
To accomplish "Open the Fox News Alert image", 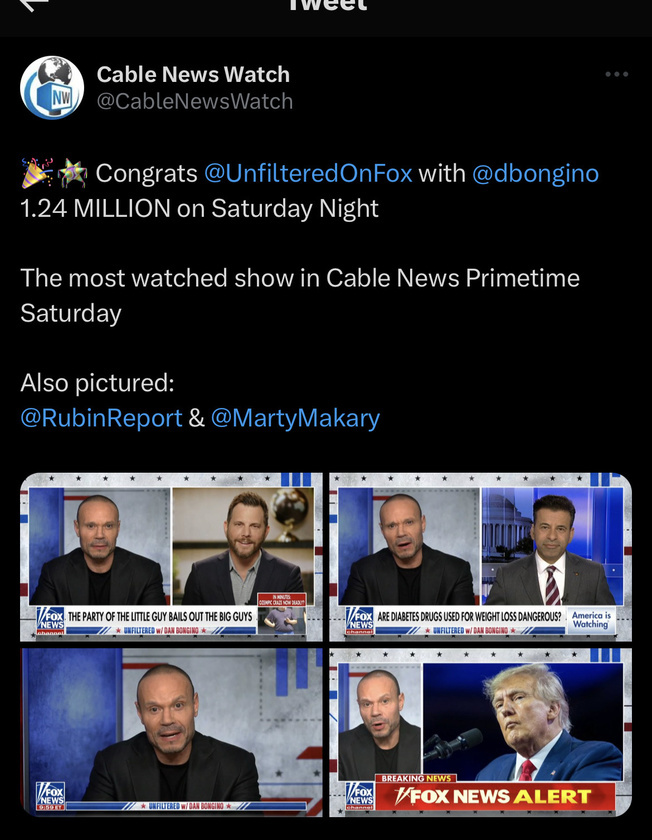I will pyautogui.click(x=480, y=732).
